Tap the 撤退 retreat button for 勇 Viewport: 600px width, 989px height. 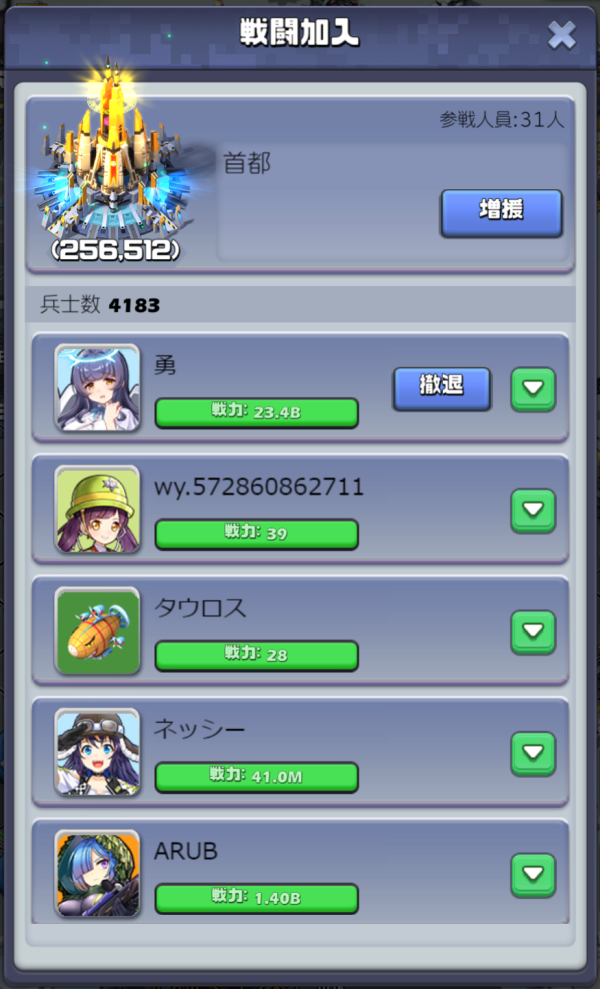coord(441,388)
